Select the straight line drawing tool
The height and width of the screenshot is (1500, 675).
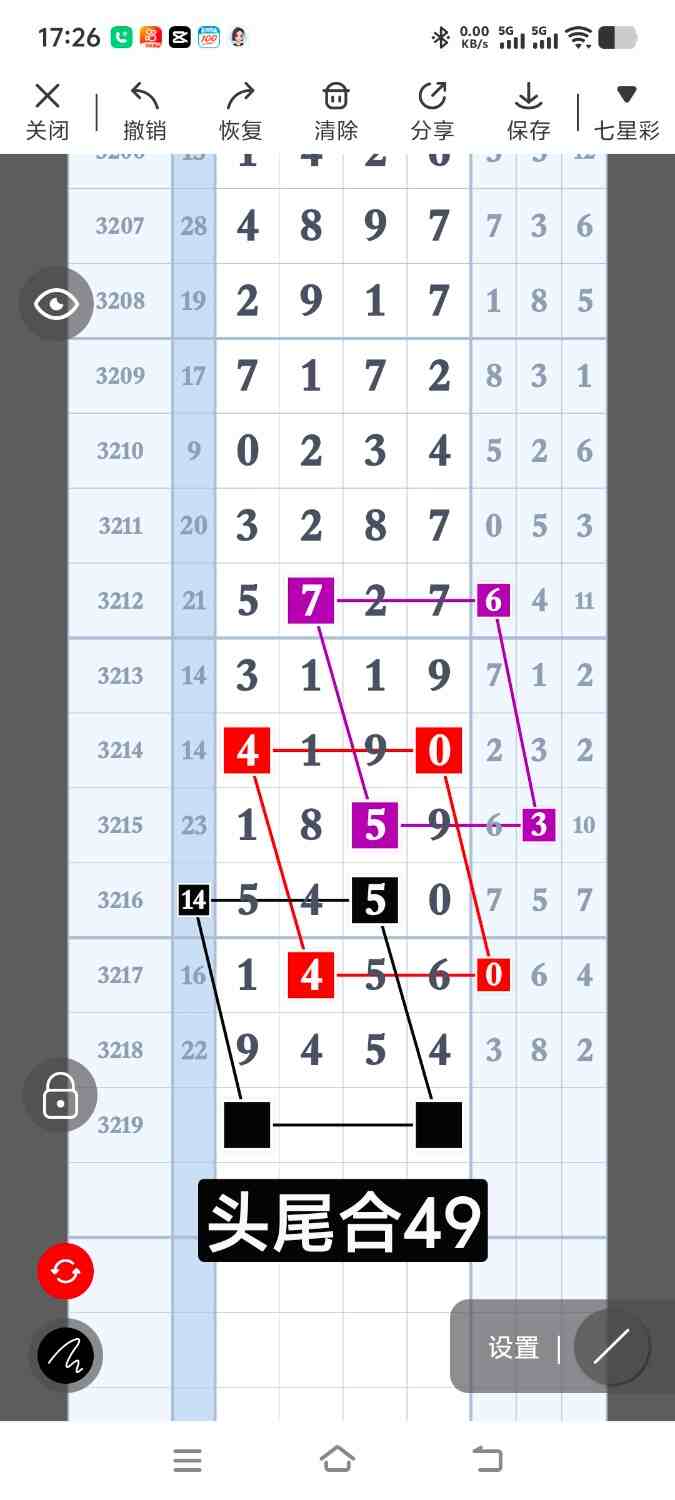(x=611, y=1347)
